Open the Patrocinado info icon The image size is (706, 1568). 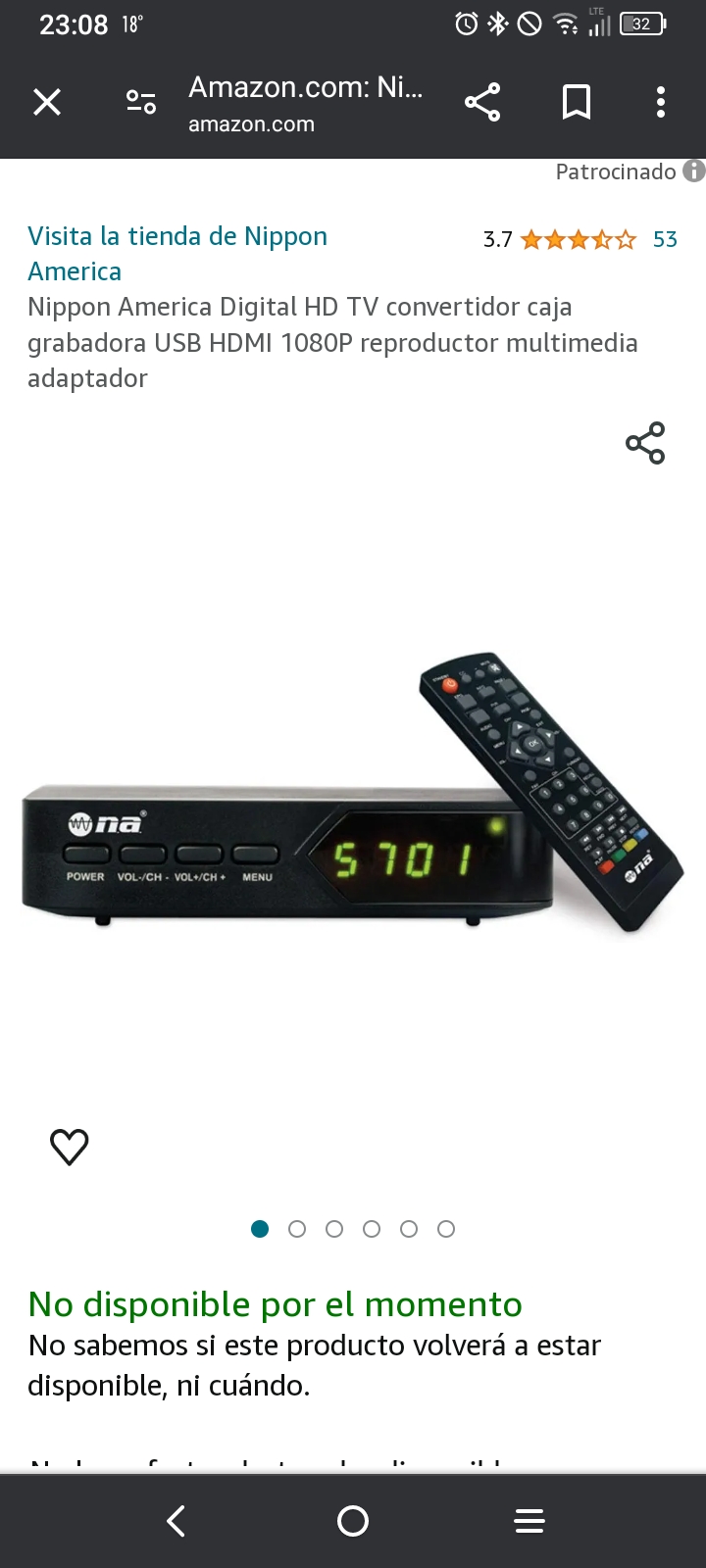point(694,171)
